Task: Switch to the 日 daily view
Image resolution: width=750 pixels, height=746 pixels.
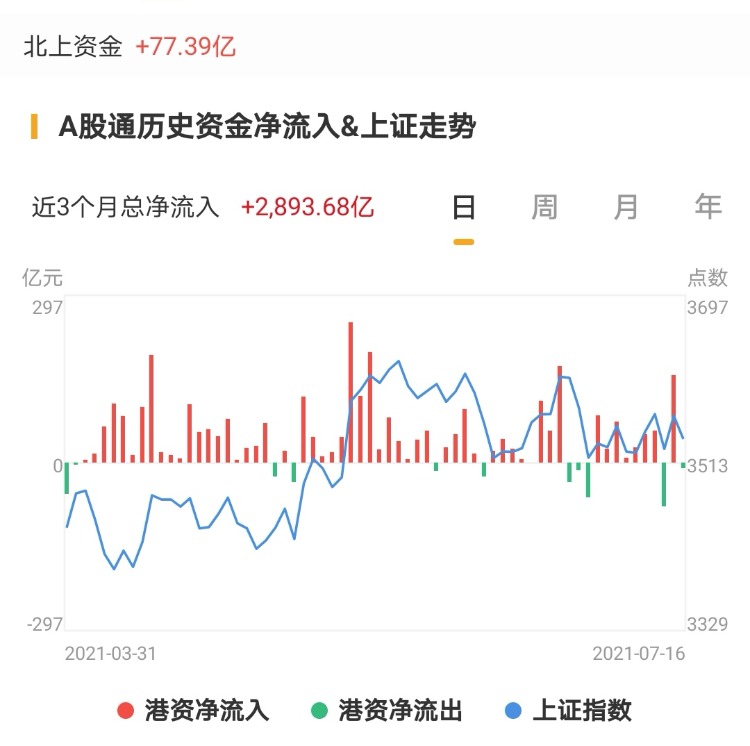Action: [463, 208]
